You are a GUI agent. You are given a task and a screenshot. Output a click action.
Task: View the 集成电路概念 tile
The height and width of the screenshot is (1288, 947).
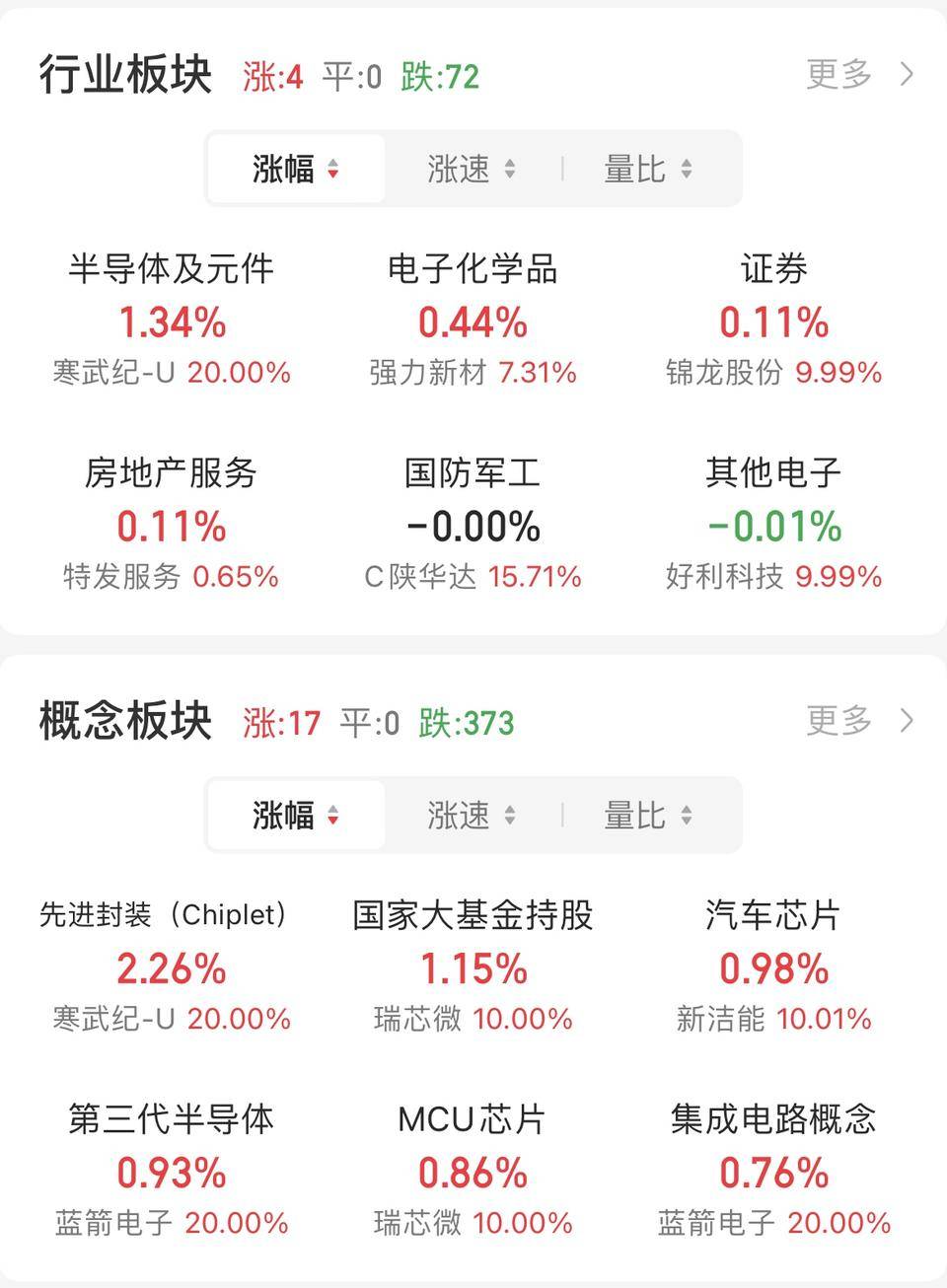773,1171
